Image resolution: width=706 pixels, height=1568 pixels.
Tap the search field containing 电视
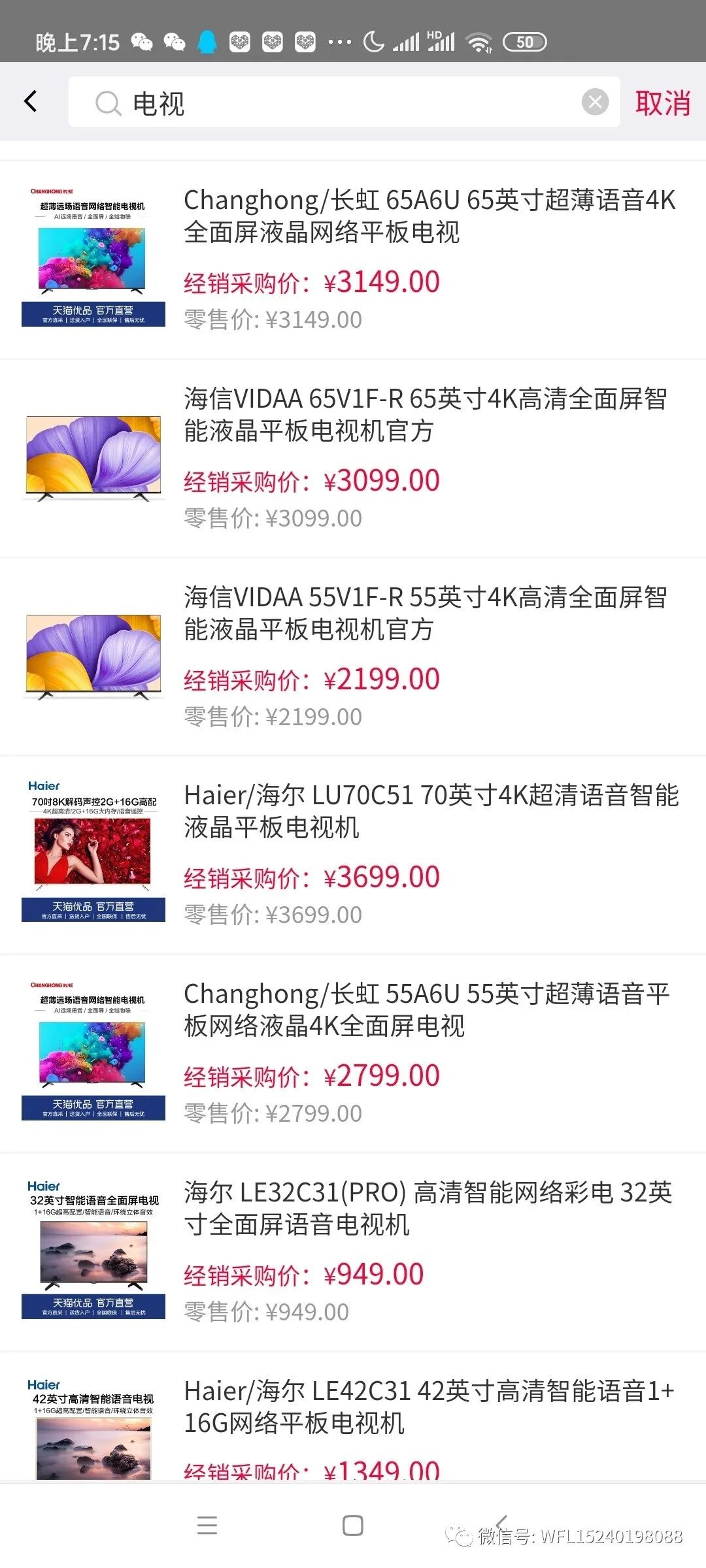coord(340,103)
